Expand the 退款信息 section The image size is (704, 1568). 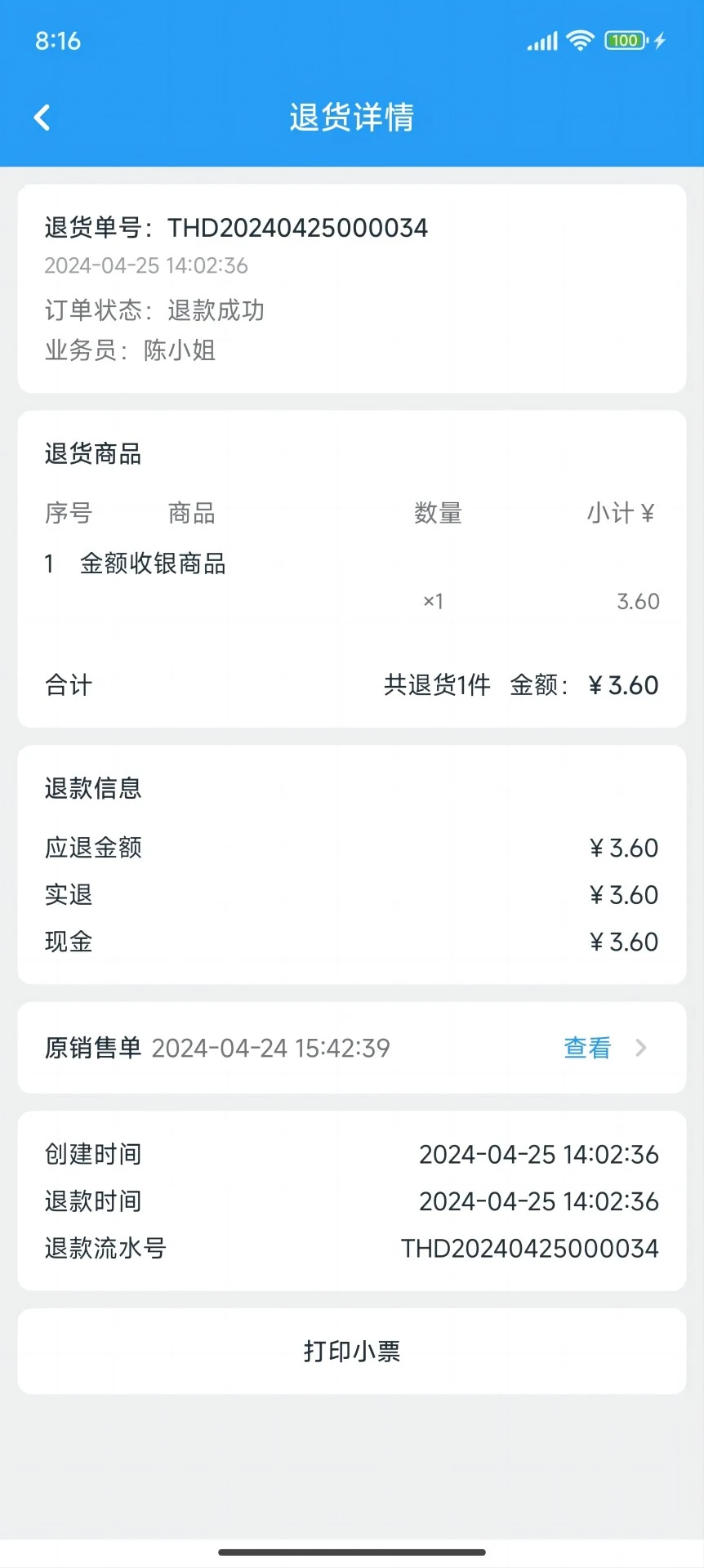[92, 787]
